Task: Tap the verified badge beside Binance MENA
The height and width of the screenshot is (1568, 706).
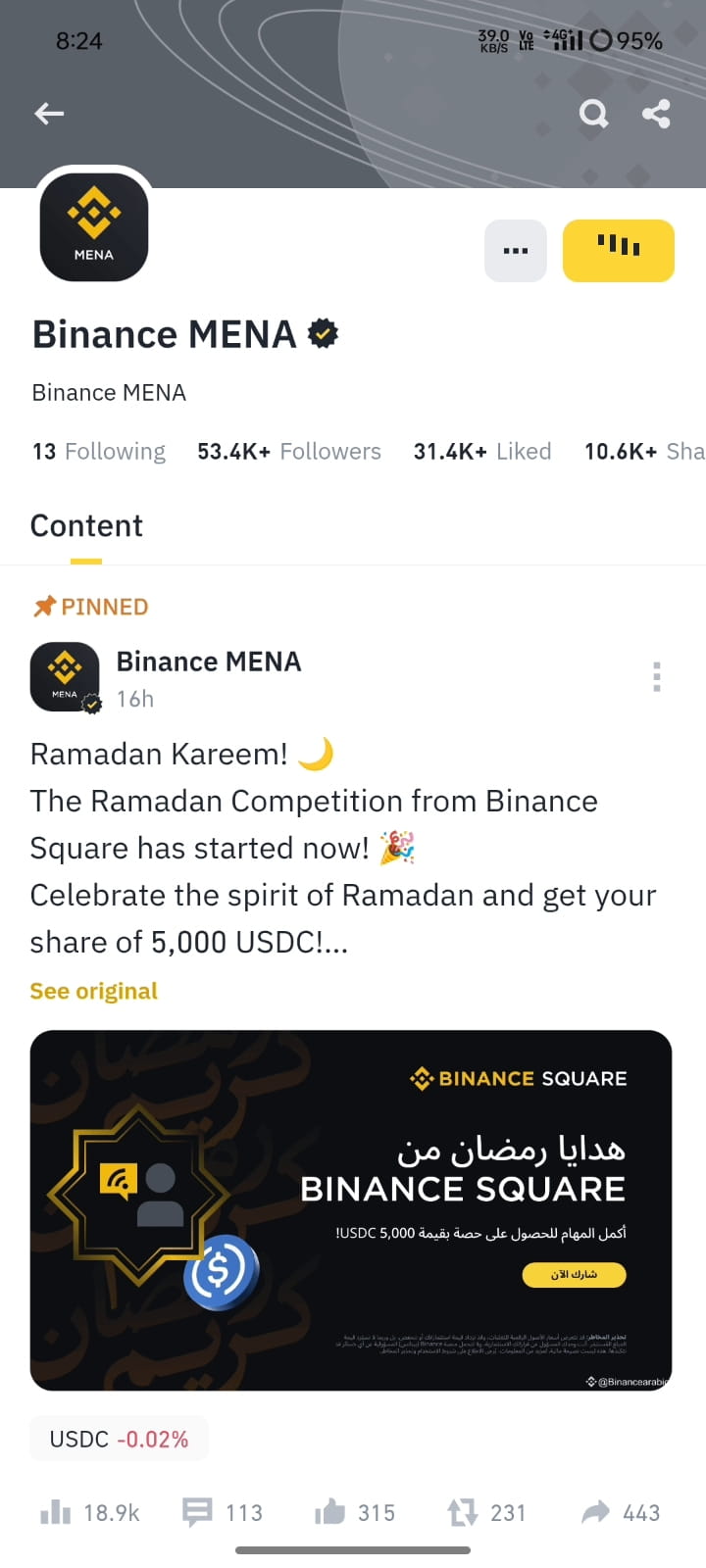Action: [324, 333]
